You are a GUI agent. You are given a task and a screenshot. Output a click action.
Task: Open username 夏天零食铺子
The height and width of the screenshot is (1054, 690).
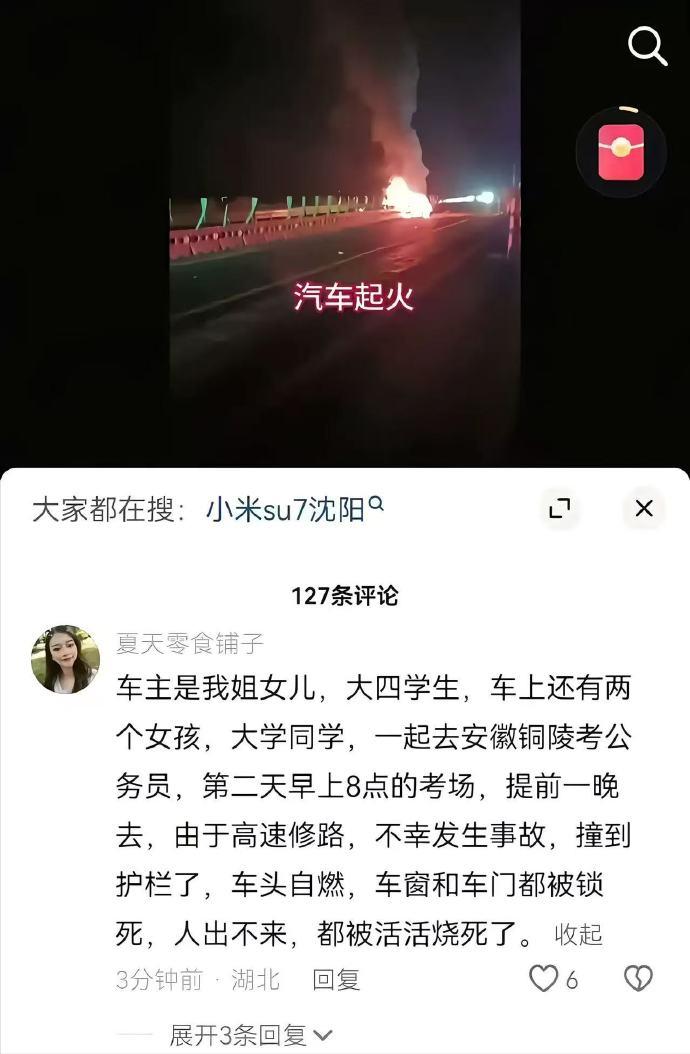(190, 643)
